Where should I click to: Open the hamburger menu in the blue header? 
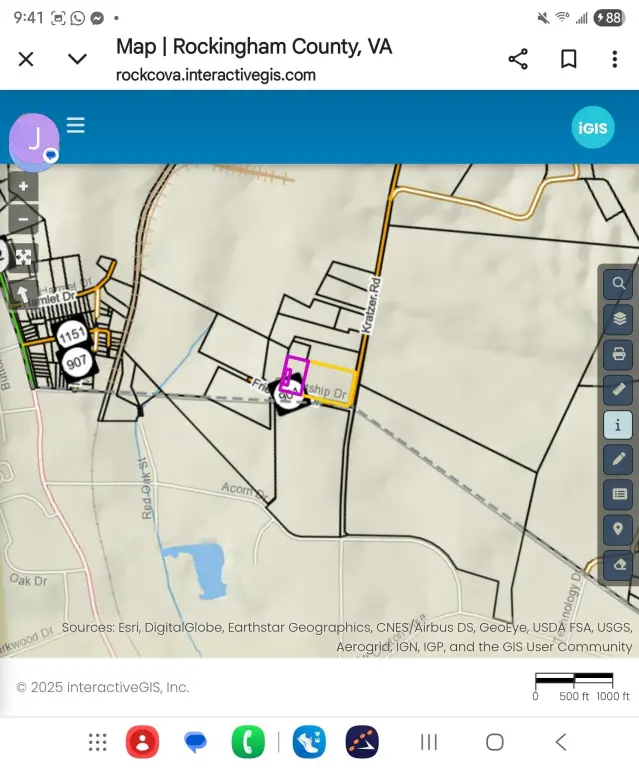click(76, 126)
